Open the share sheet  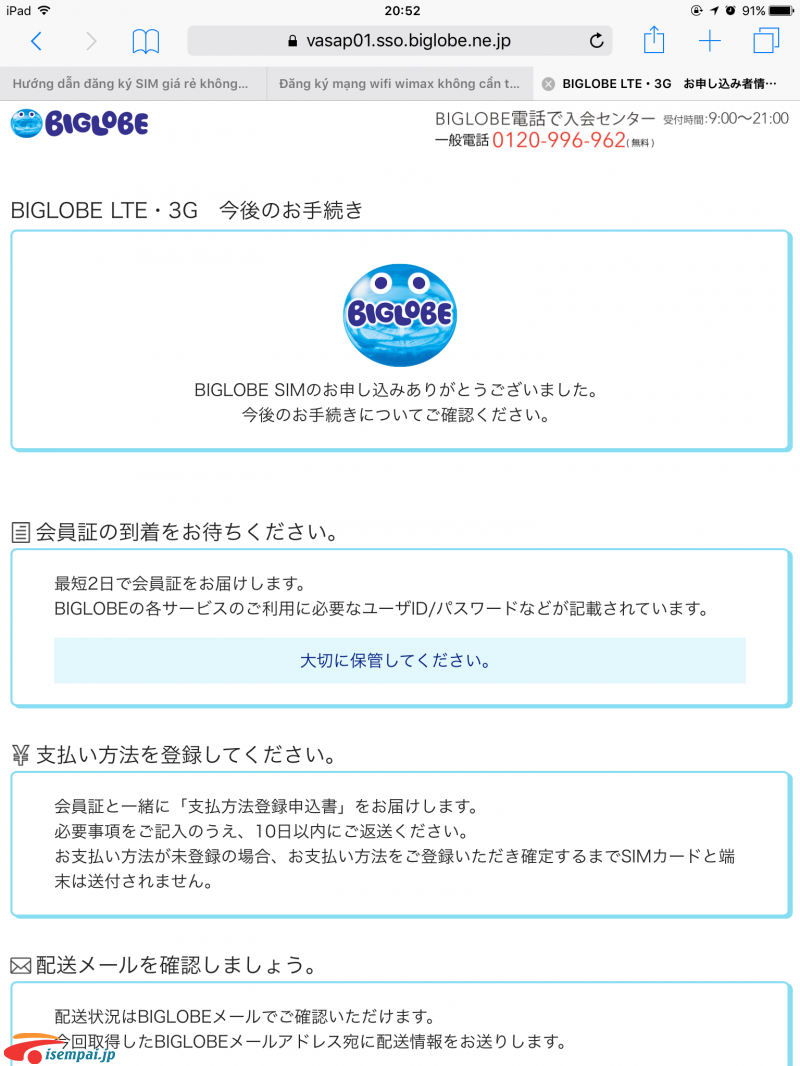tap(654, 41)
